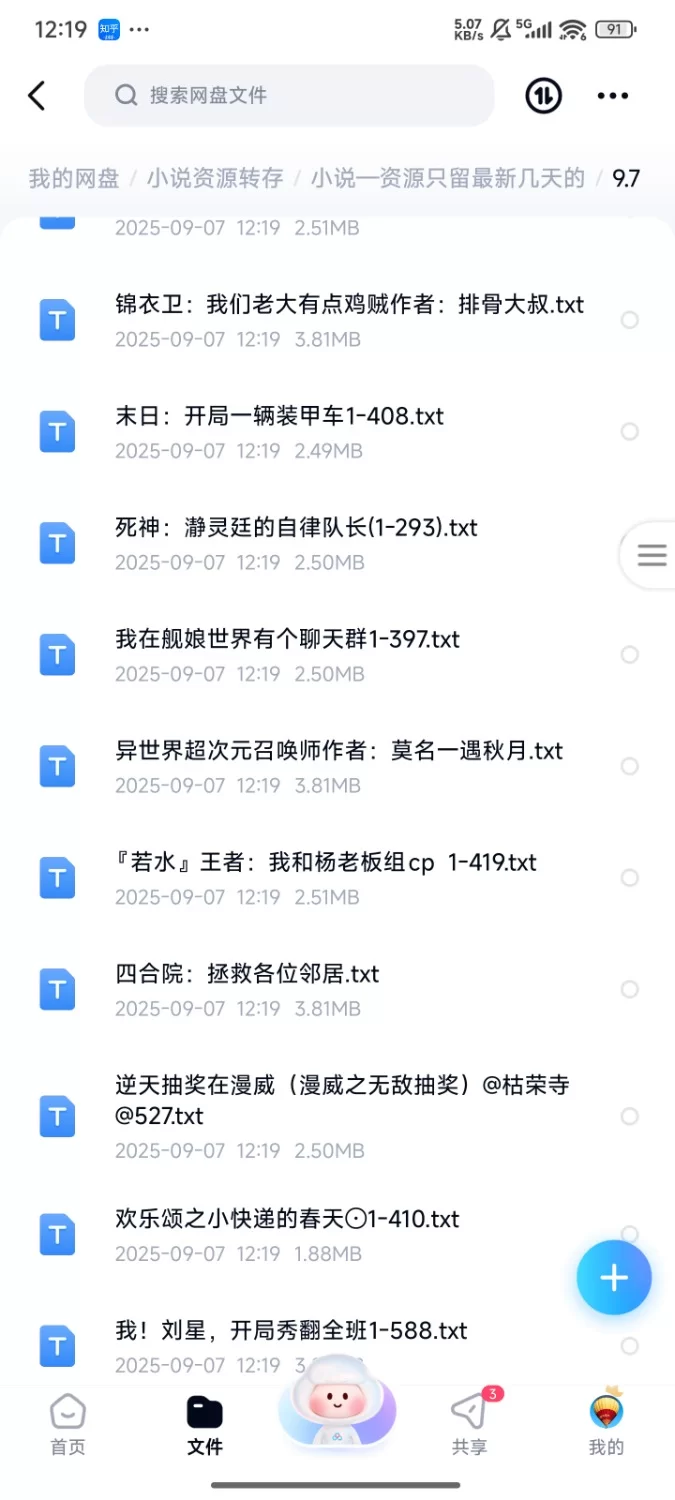The image size is (675, 1500).
Task: Tap the blue plus floating button
Action: click(613, 1277)
